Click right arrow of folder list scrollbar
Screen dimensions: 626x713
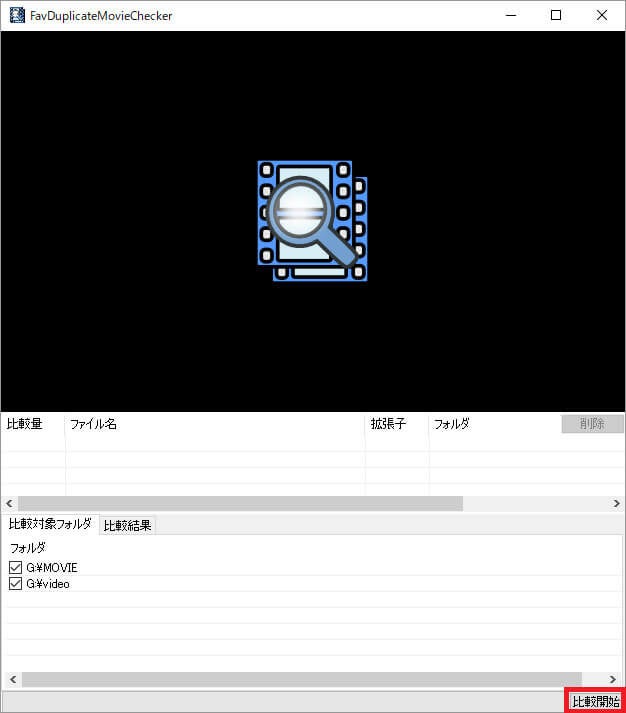(x=613, y=679)
